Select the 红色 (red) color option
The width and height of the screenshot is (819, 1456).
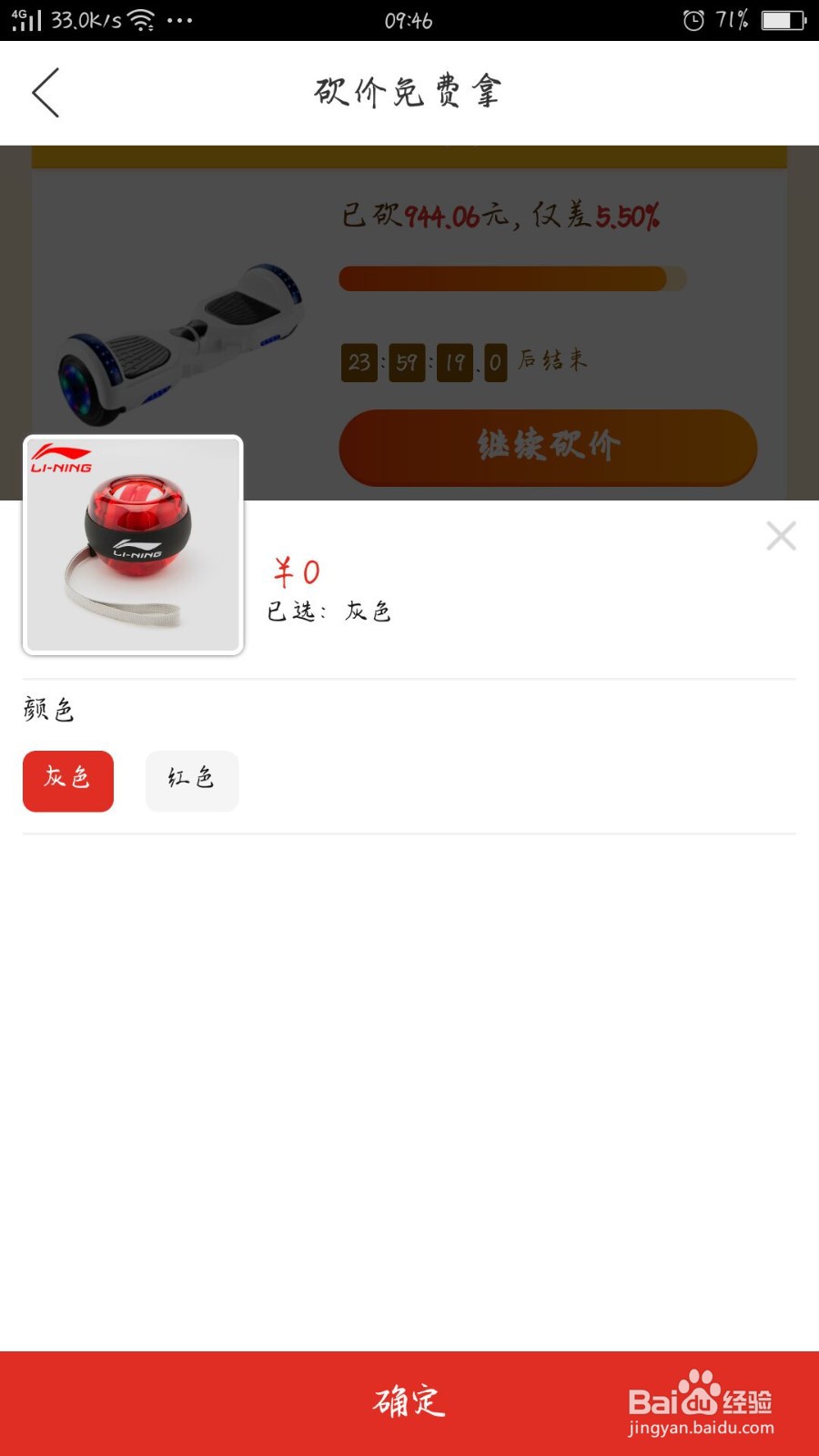tap(191, 781)
